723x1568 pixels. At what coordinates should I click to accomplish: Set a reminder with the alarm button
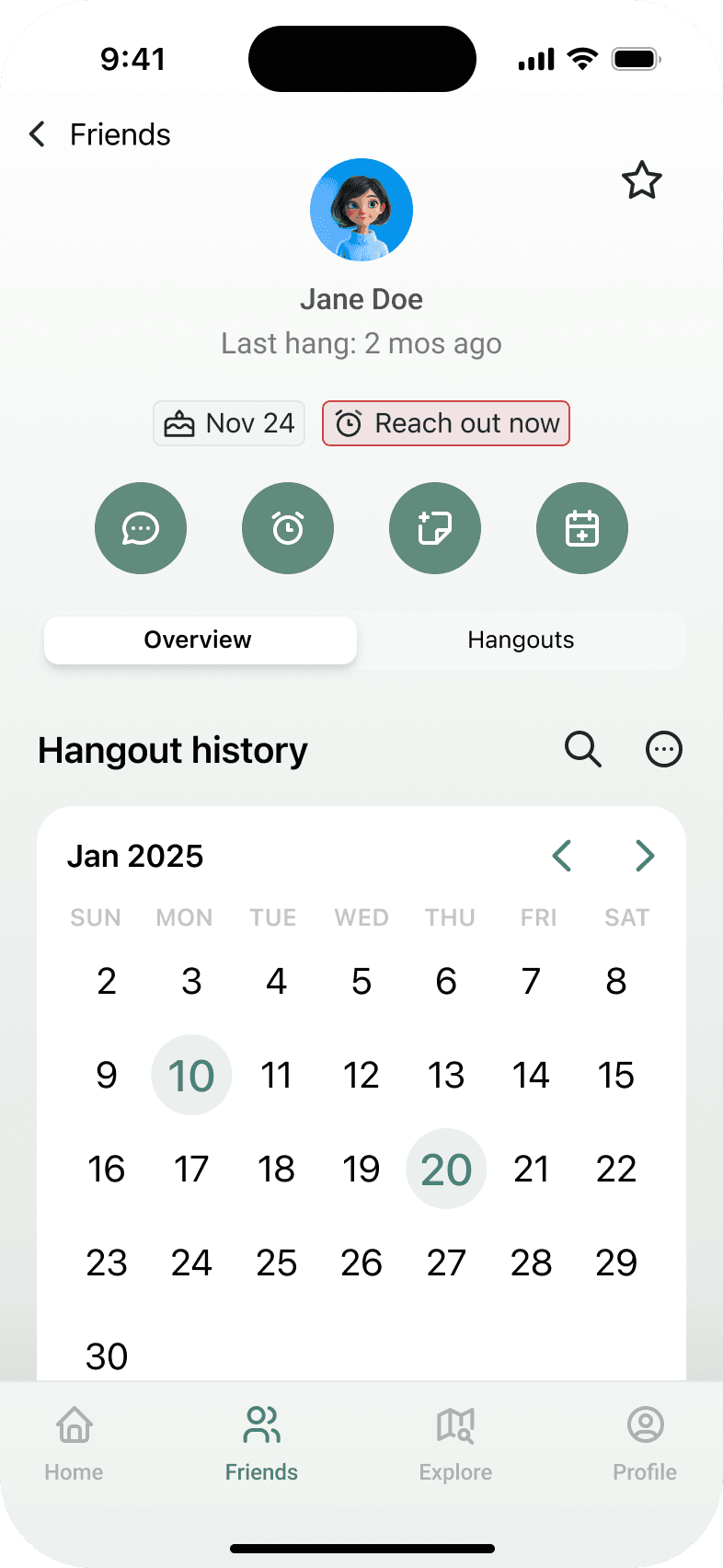(x=288, y=528)
